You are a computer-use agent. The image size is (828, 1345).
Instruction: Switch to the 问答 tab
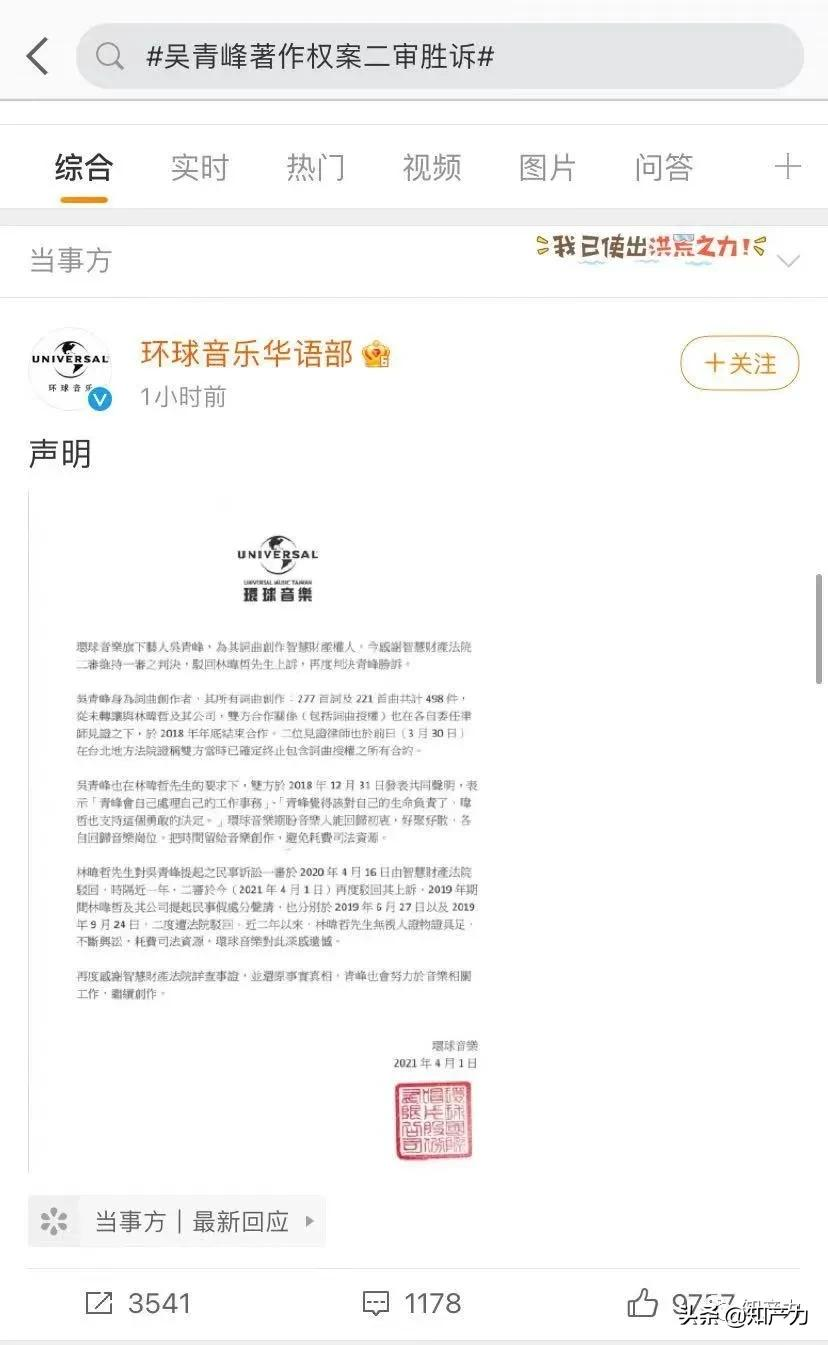[663, 167]
